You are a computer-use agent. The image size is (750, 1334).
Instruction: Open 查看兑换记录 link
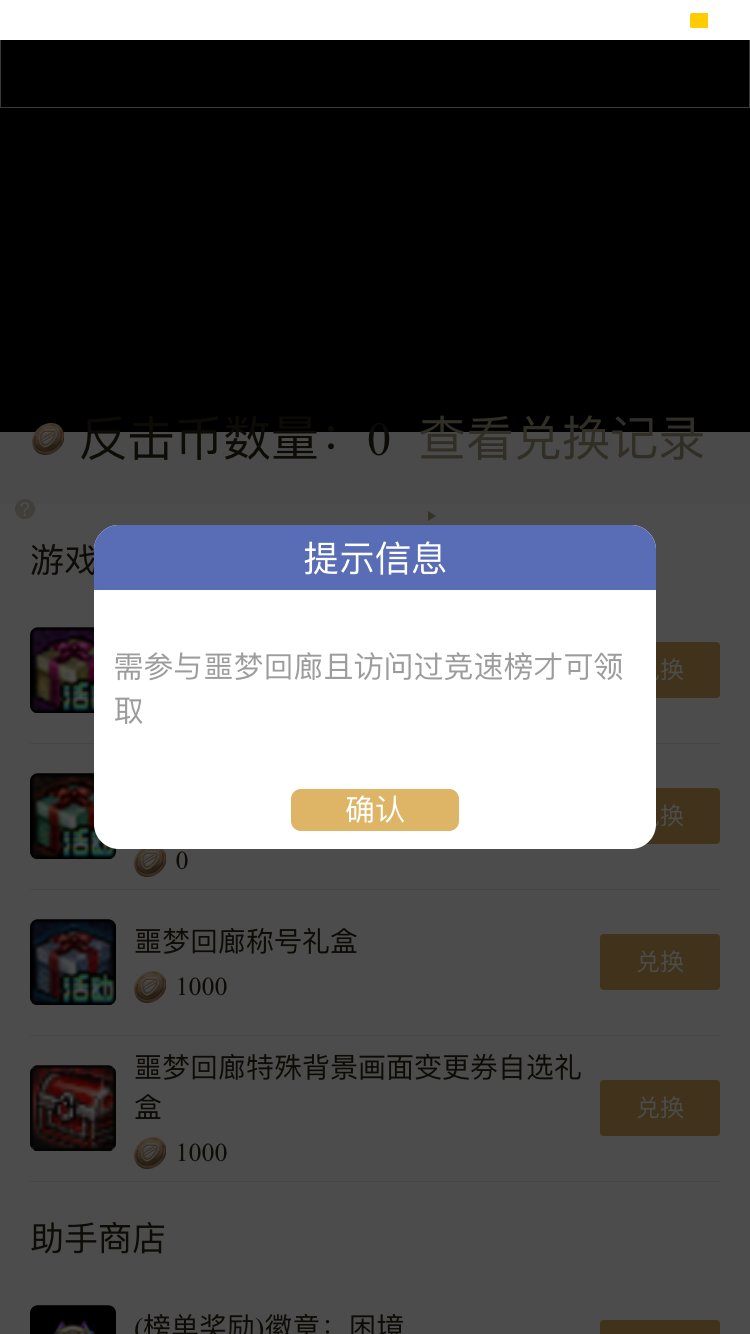[561, 440]
